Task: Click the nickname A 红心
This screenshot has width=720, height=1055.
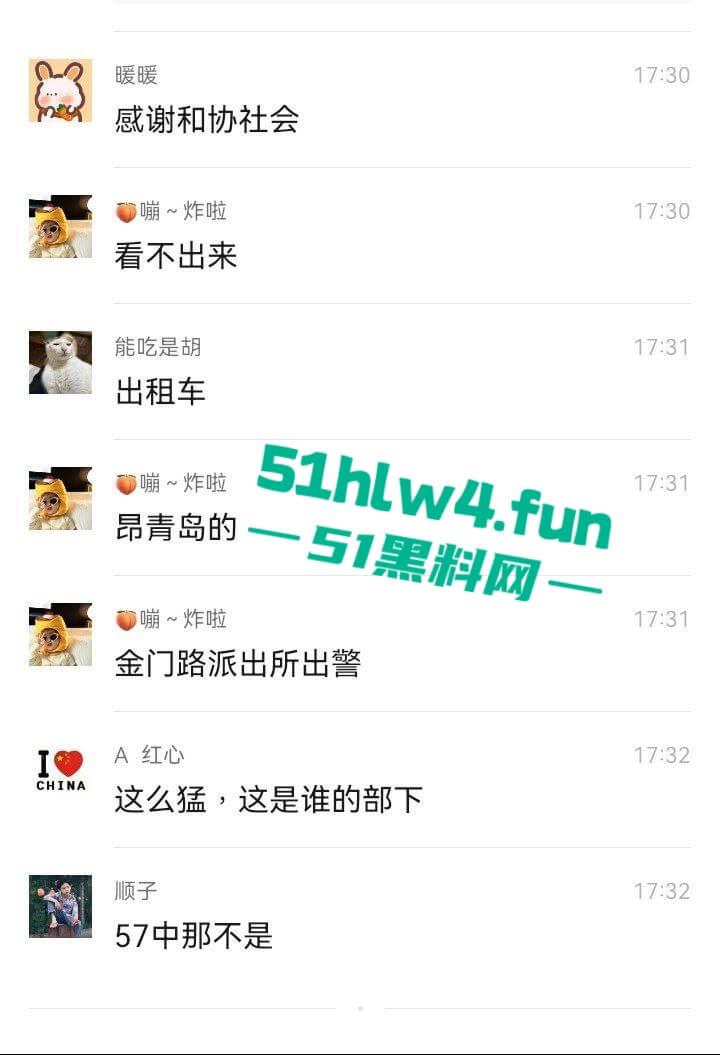Action: pos(145,756)
